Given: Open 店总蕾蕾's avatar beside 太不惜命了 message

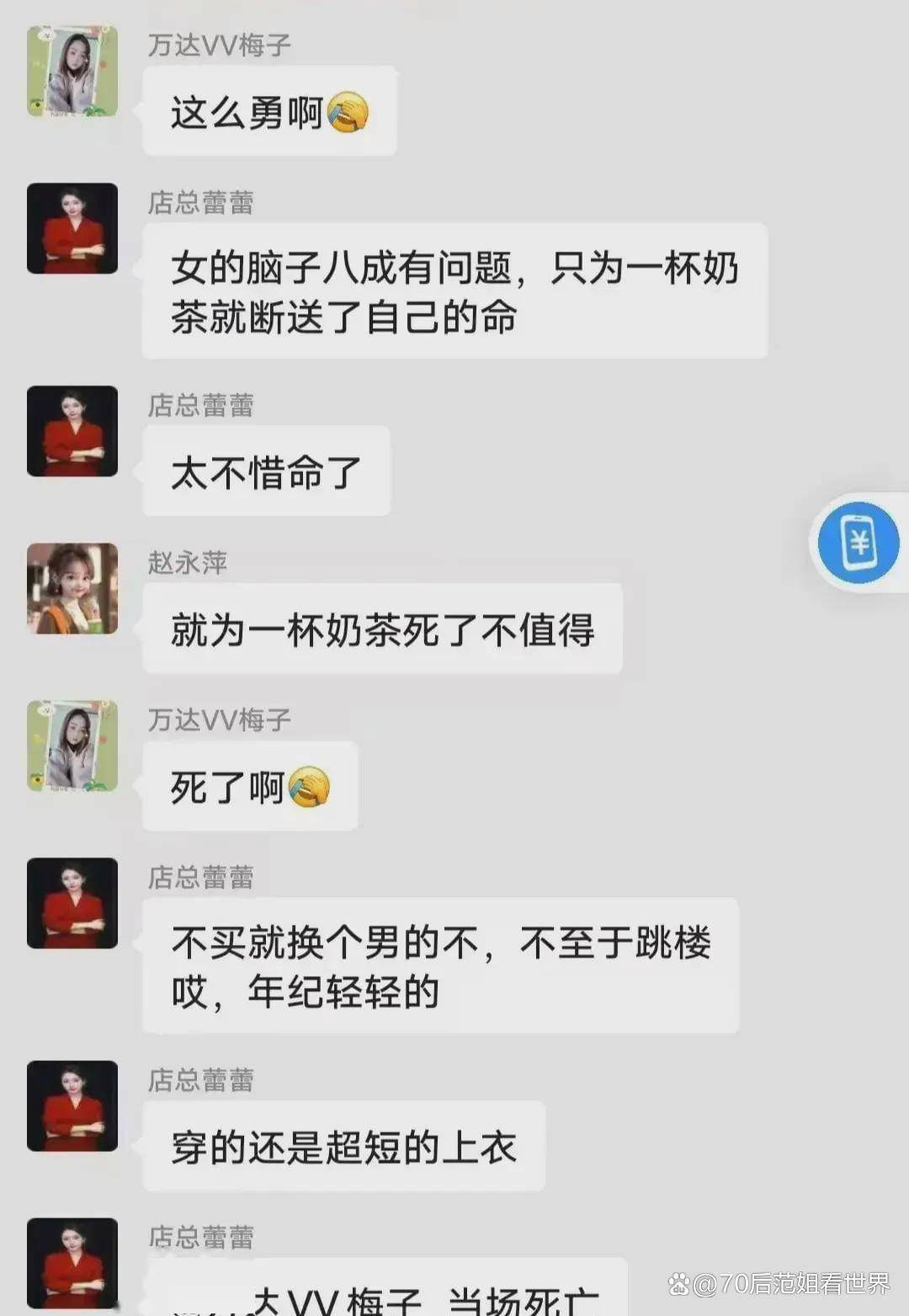Looking at the screenshot, I should pyautogui.click(x=72, y=431).
